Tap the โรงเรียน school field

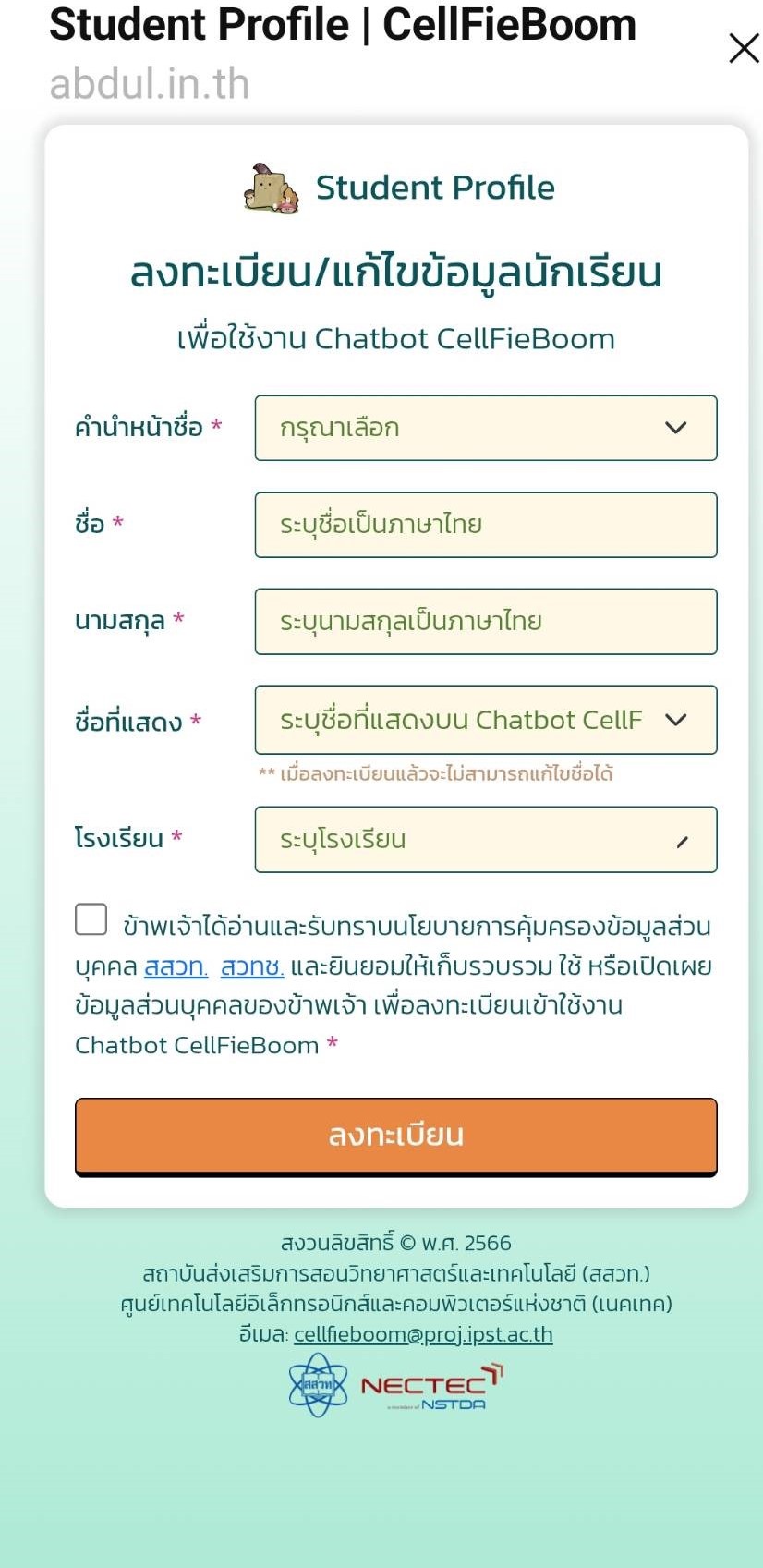pos(486,839)
